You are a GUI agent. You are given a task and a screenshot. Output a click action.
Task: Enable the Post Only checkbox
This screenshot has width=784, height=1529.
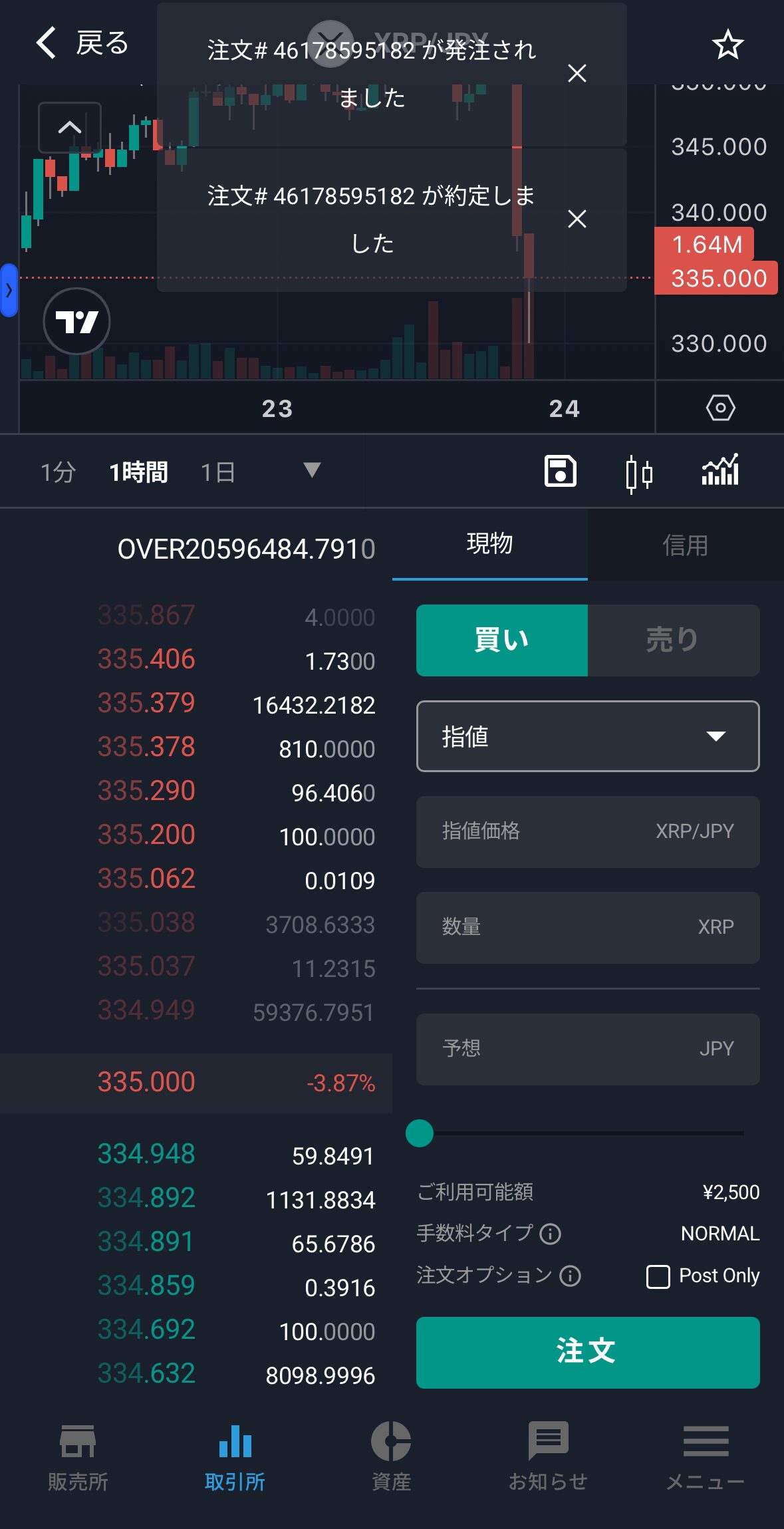(658, 1276)
